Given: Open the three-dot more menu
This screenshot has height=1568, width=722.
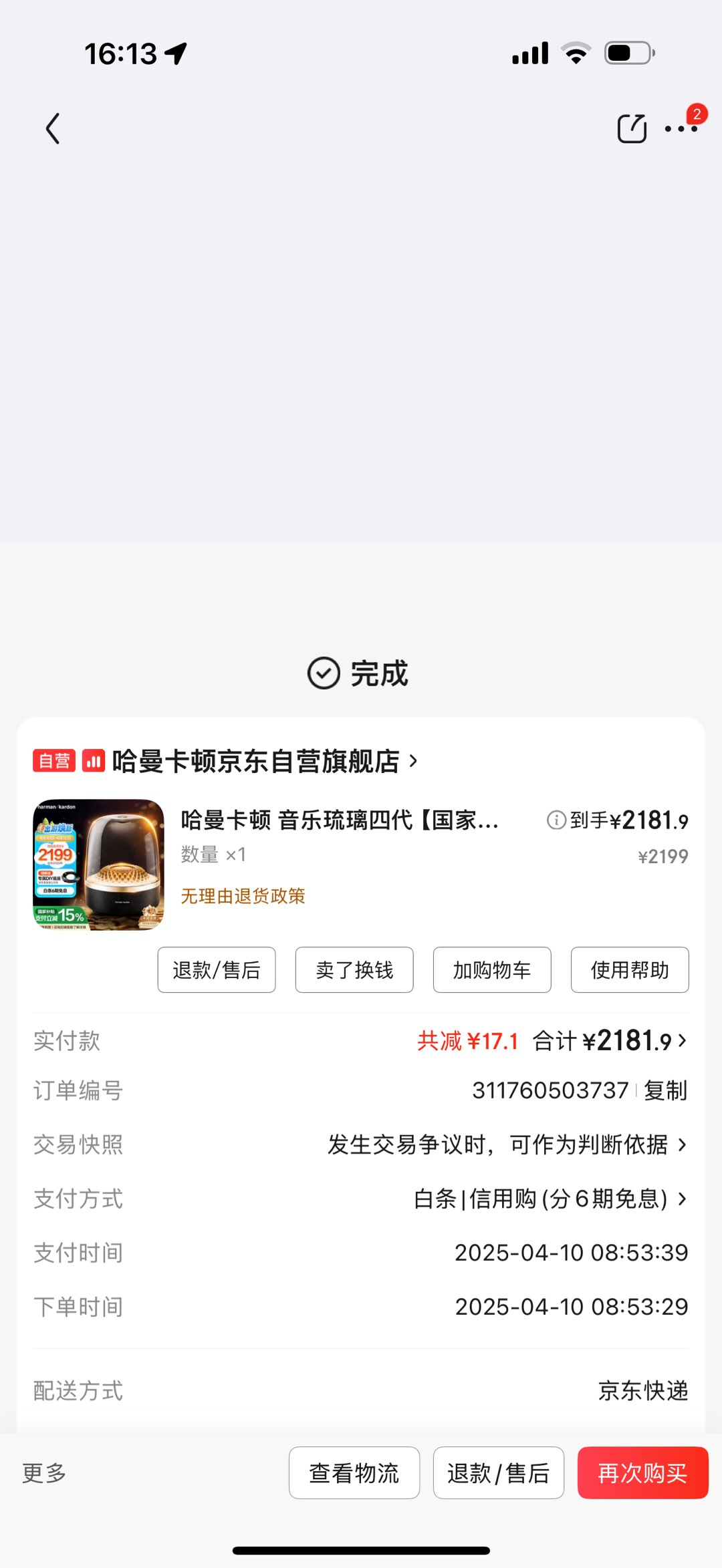Looking at the screenshot, I should click(x=682, y=128).
